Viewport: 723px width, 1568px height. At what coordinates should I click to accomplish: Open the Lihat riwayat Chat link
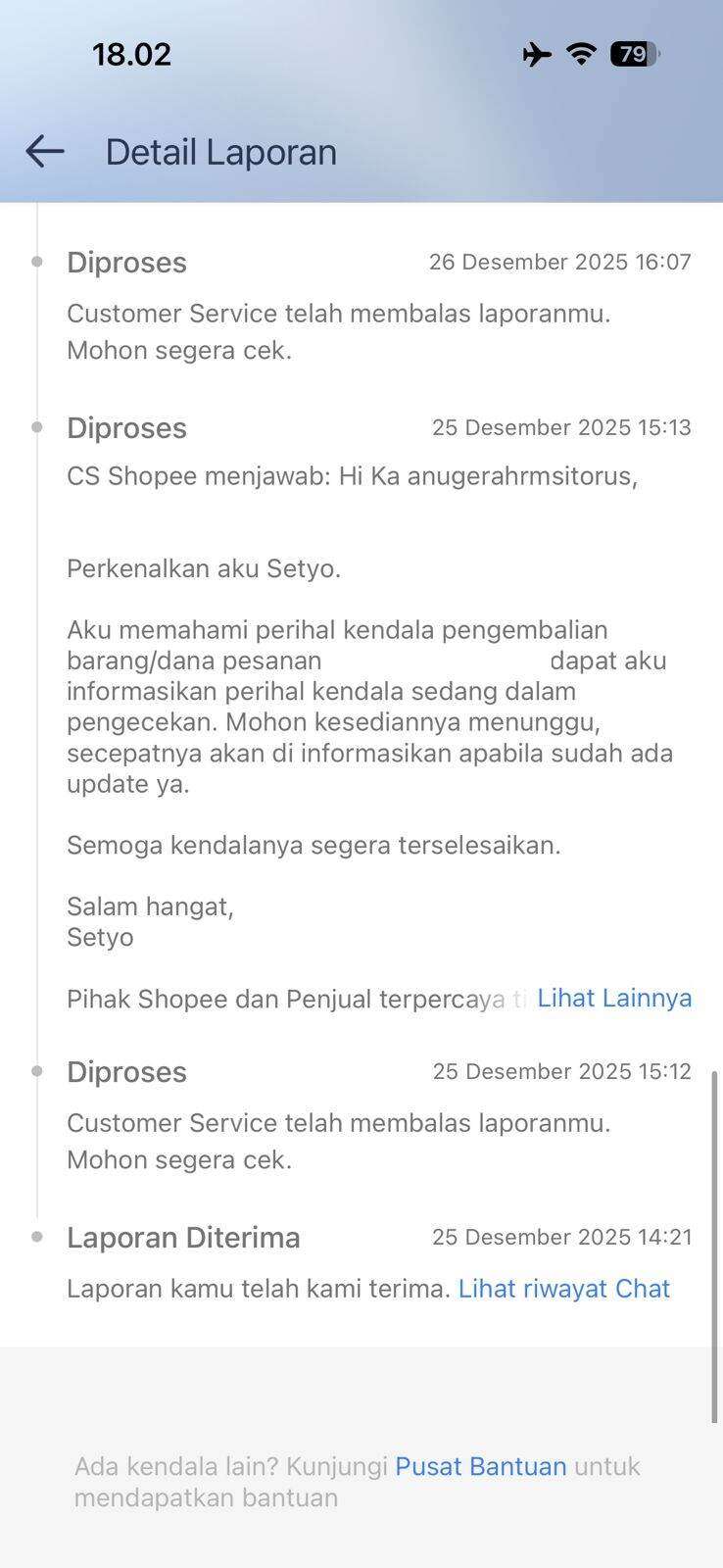[563, 1288]
